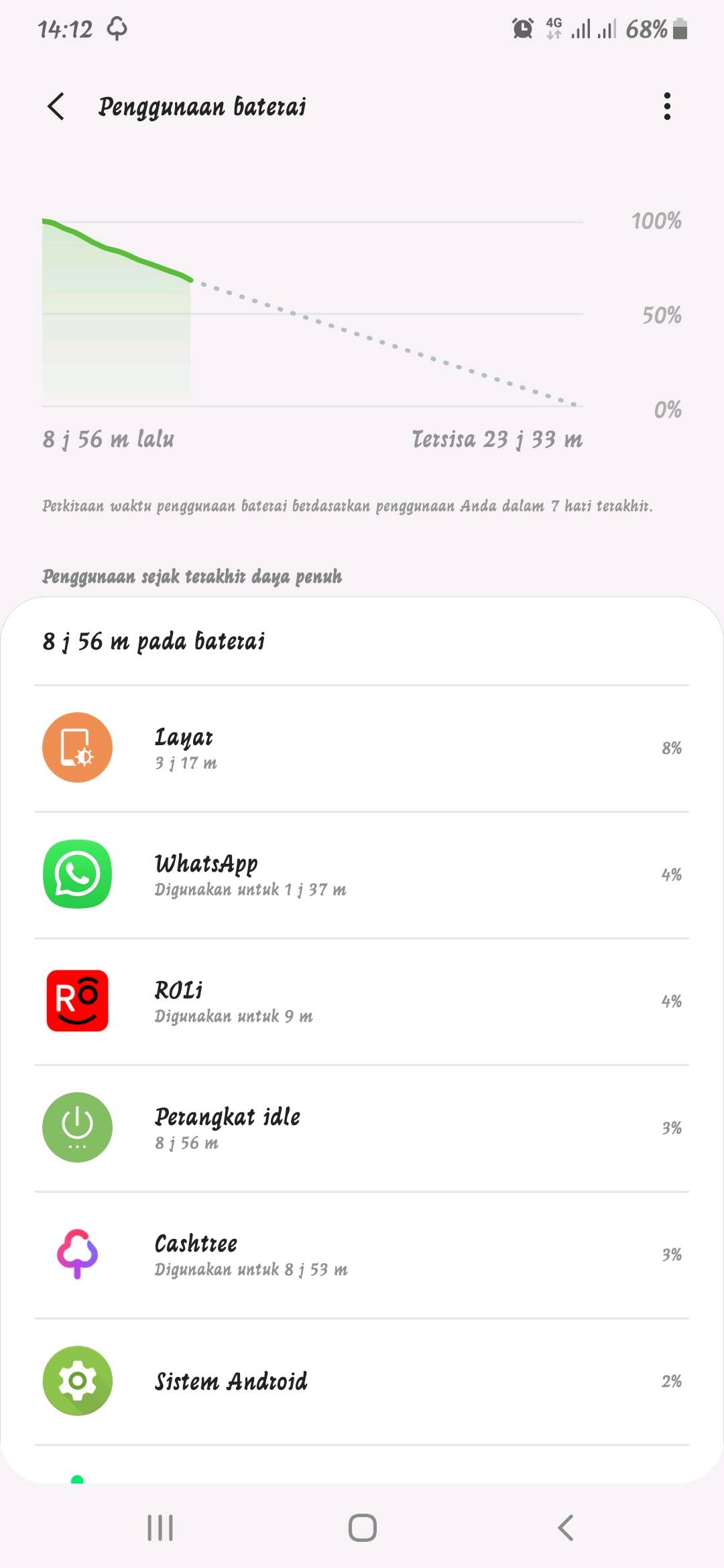724x1568 pixels.
Task: Select the Penggunaan baterai title
Action: click(x=203, y=106)
